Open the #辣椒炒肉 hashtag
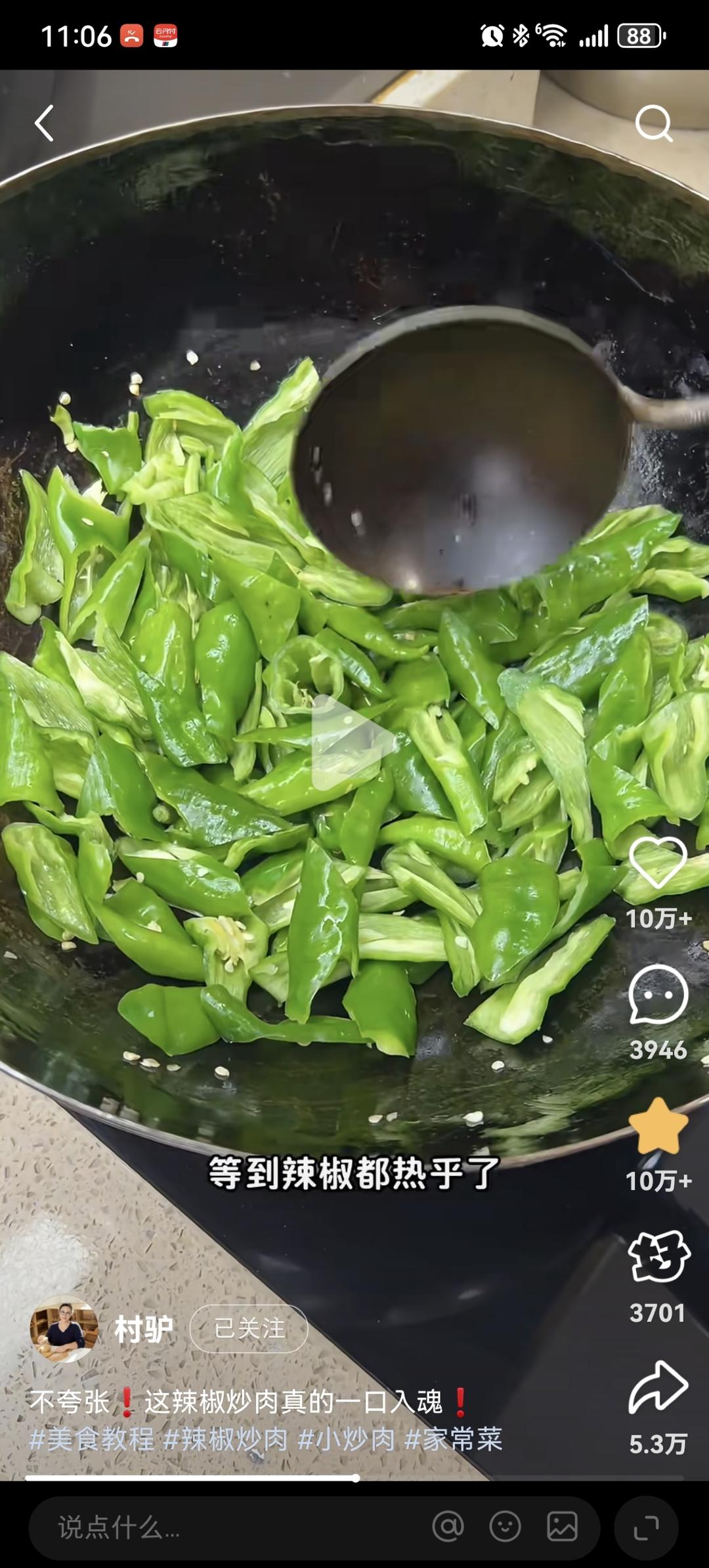 [226, 1439]
